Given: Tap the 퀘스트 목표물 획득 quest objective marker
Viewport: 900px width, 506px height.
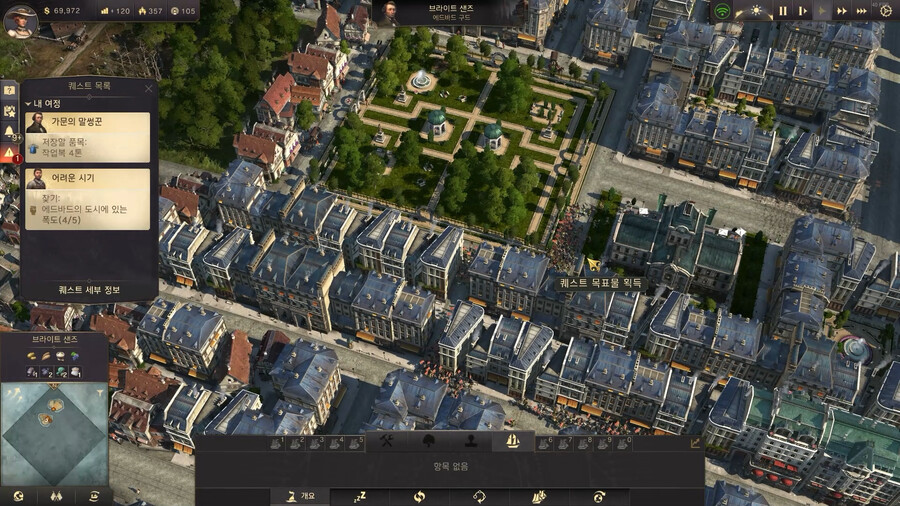Looking at the screenshot, I should pyautogui.click(x=593, y=265).
